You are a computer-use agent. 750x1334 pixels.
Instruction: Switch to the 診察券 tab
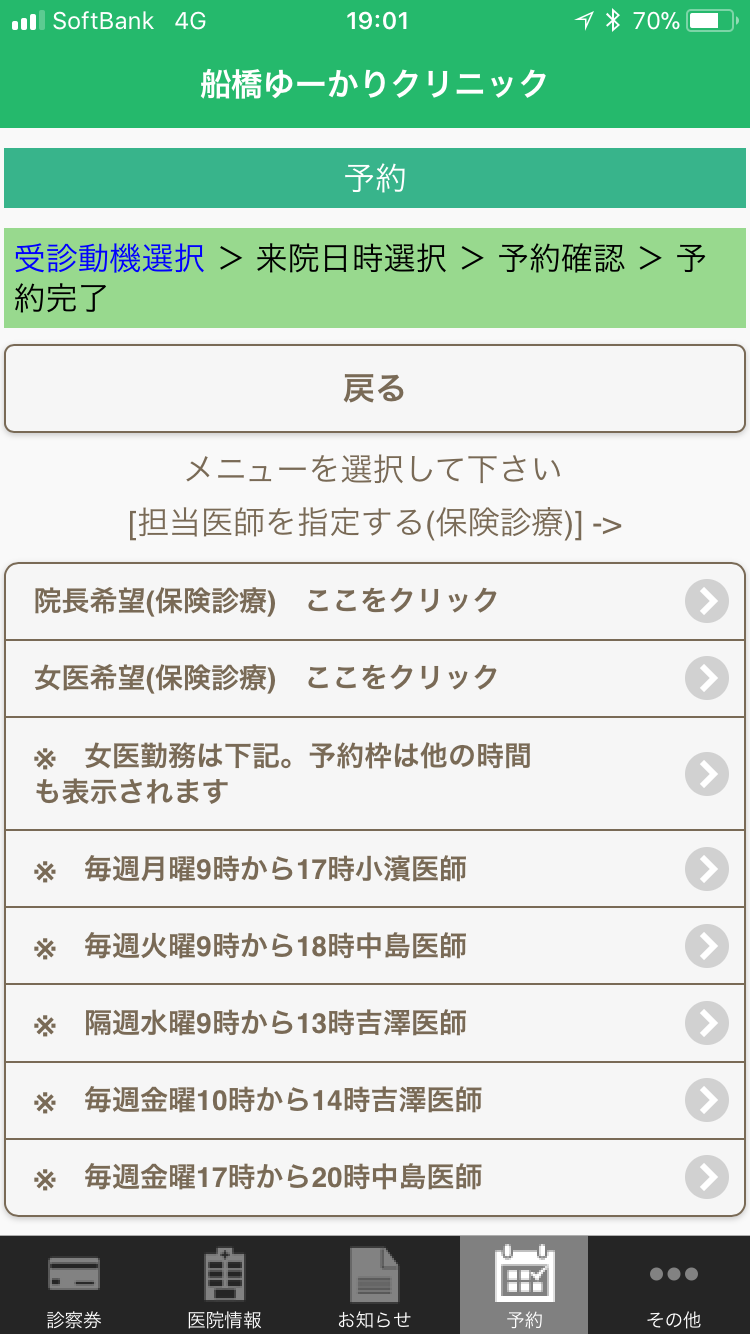(74, 1286)
